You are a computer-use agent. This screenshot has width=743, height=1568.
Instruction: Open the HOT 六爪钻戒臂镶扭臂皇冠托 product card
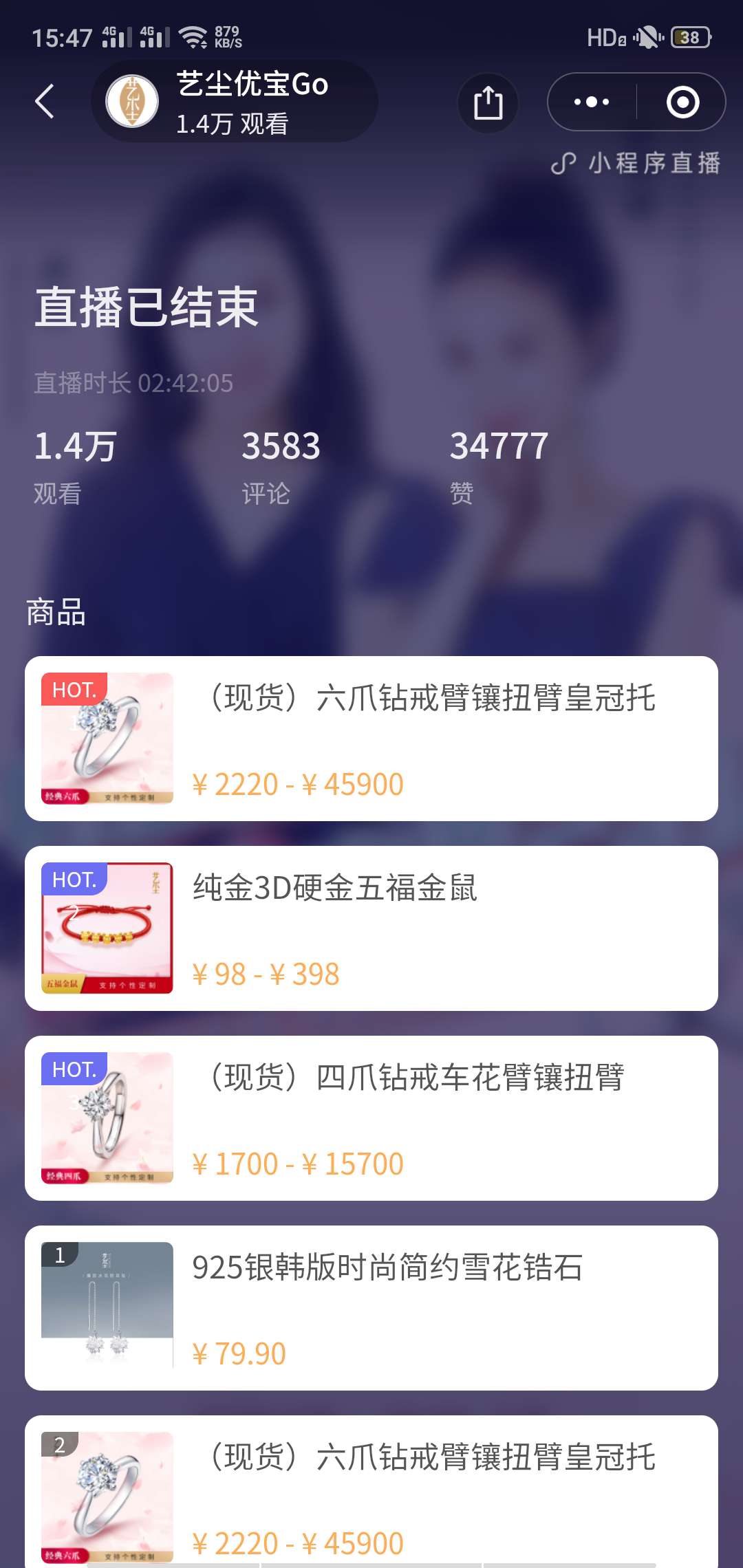pos(371,739)
